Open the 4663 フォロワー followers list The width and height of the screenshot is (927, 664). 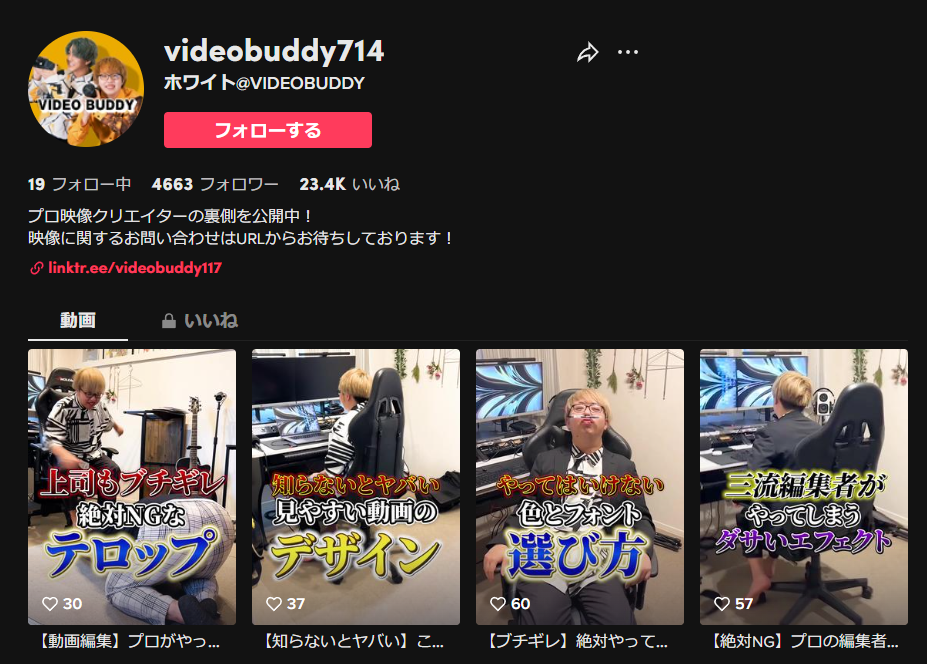(x=215, y=184)
